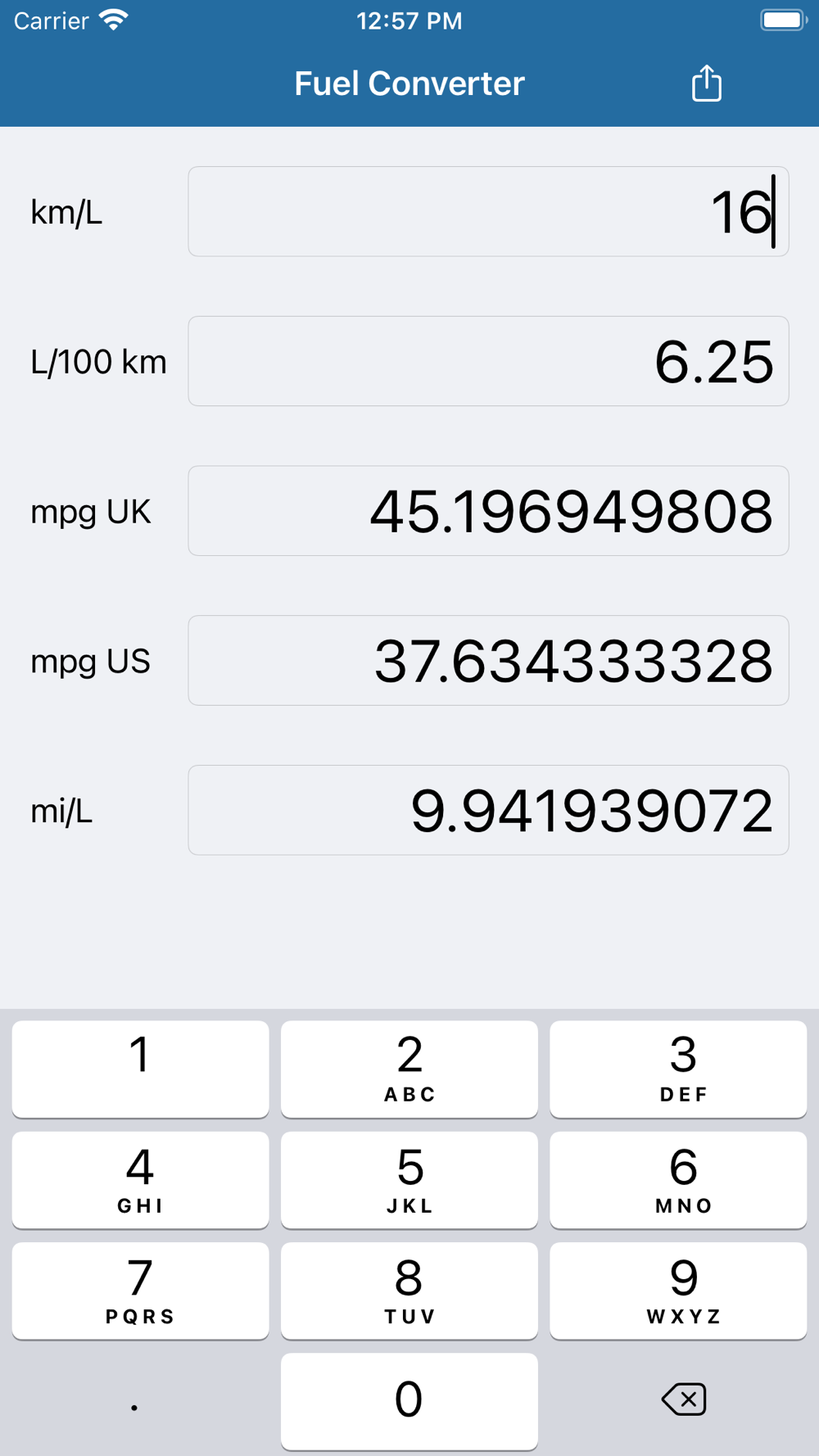Tap the 0 key
819x1456 pixels.
tap(409, 1401)
